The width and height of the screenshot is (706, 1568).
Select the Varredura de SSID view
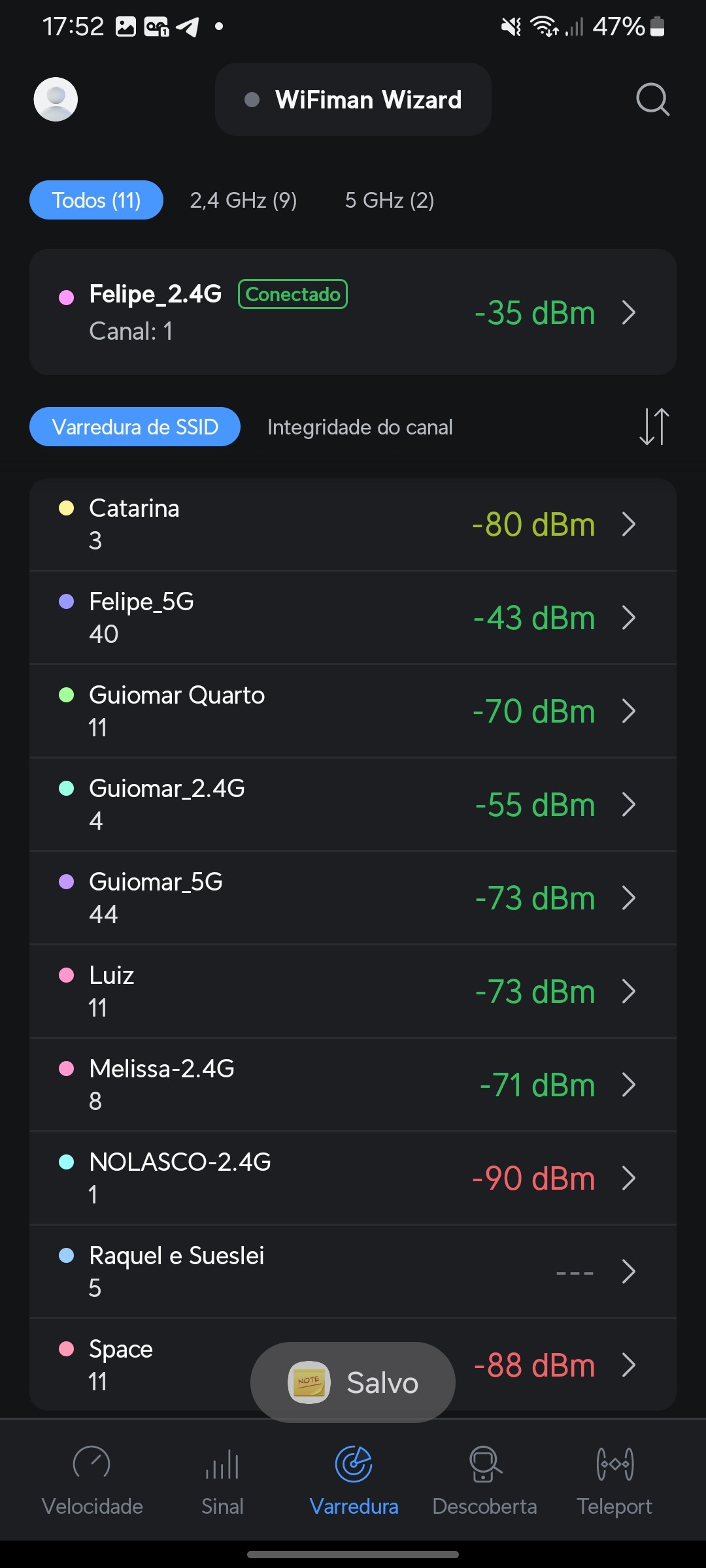[135, 427]
